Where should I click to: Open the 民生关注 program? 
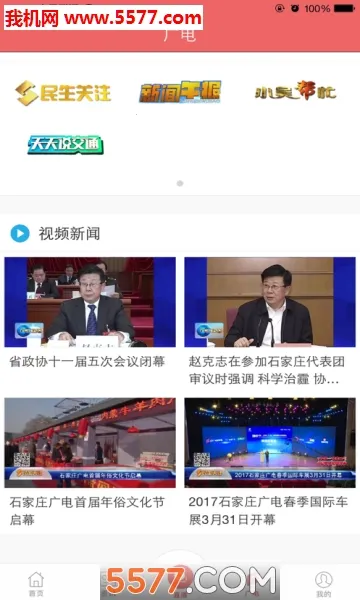(63, 93)
